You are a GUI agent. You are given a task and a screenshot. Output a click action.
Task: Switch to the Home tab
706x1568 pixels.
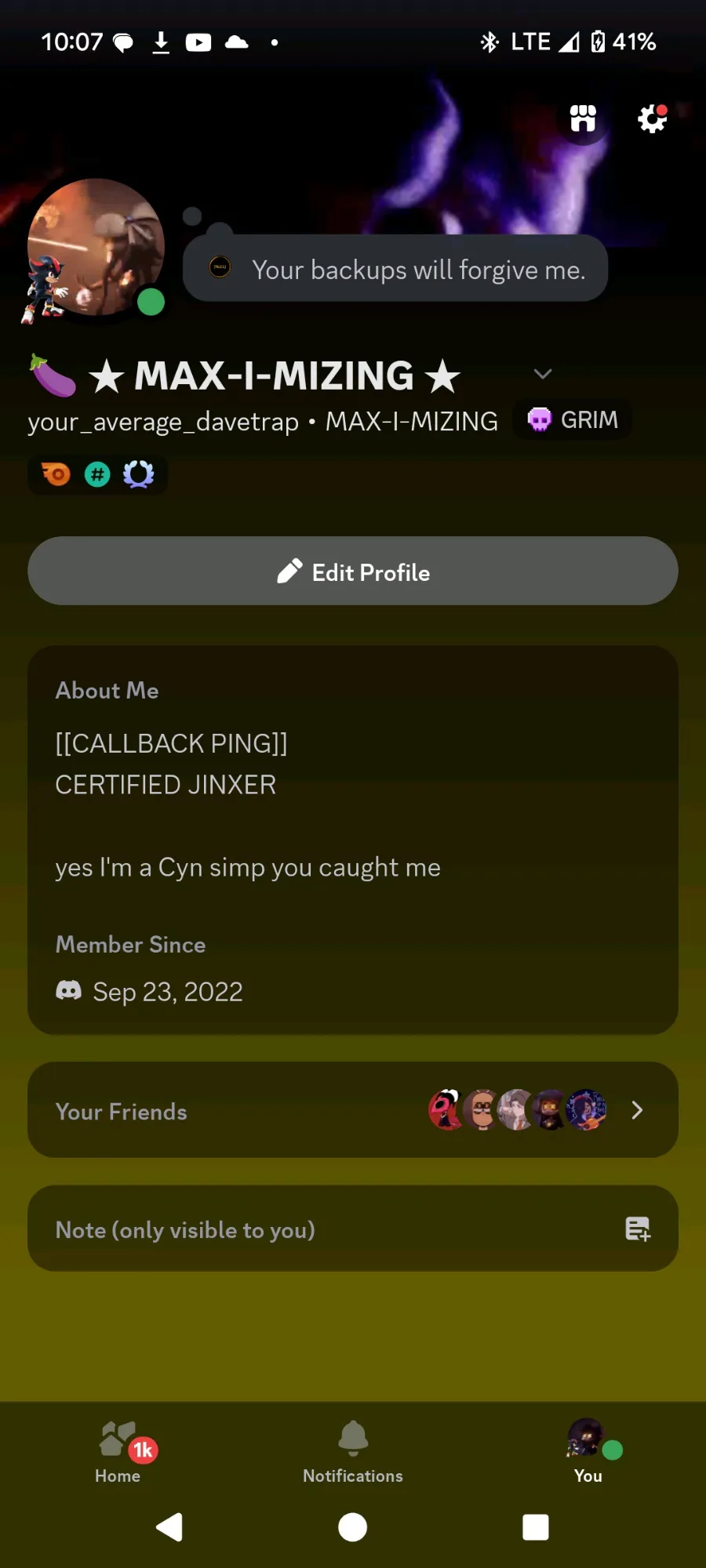[x=118, y=1453]
